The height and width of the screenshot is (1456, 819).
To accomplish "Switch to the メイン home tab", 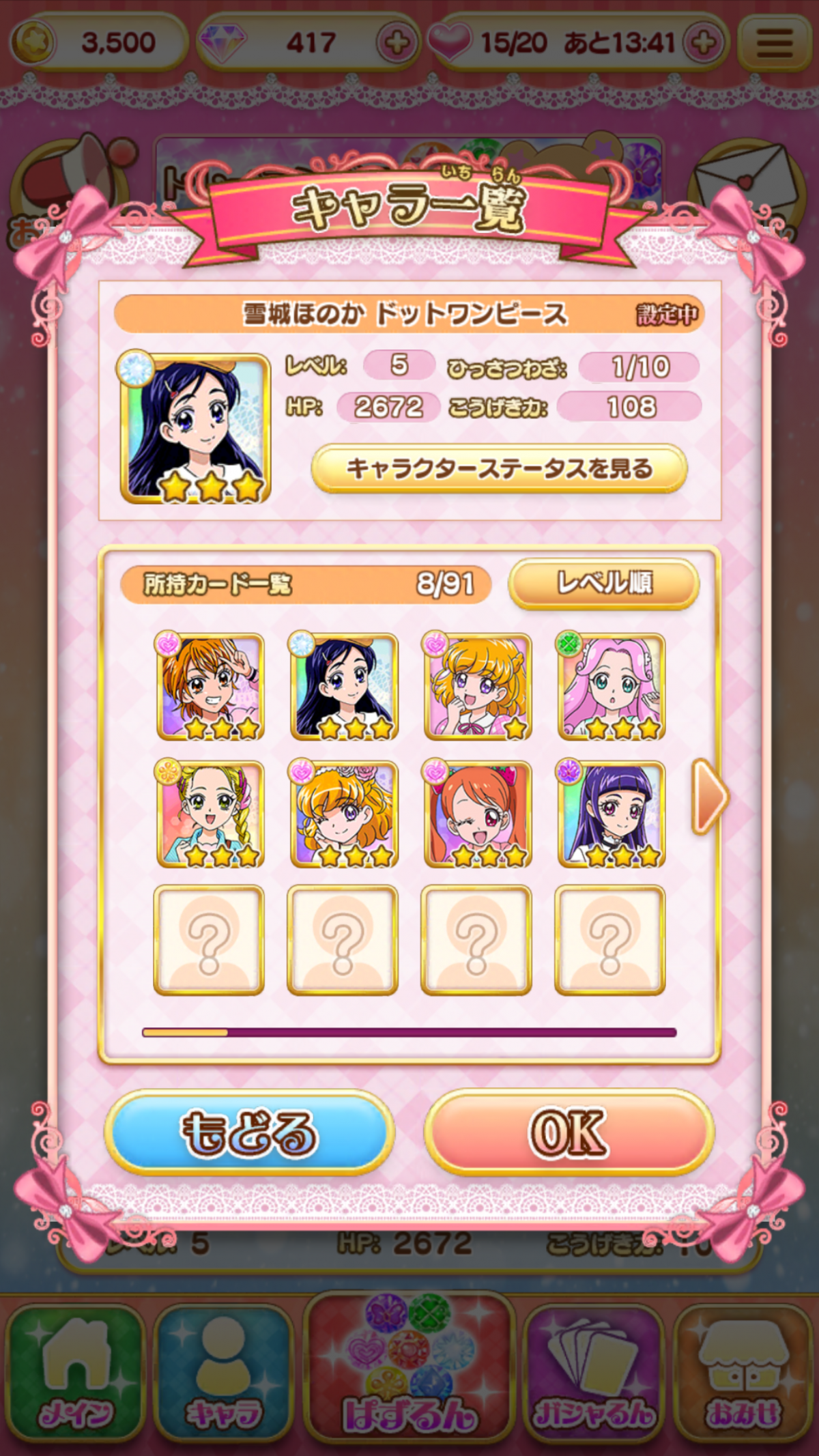I will [x=75, y=1372].
